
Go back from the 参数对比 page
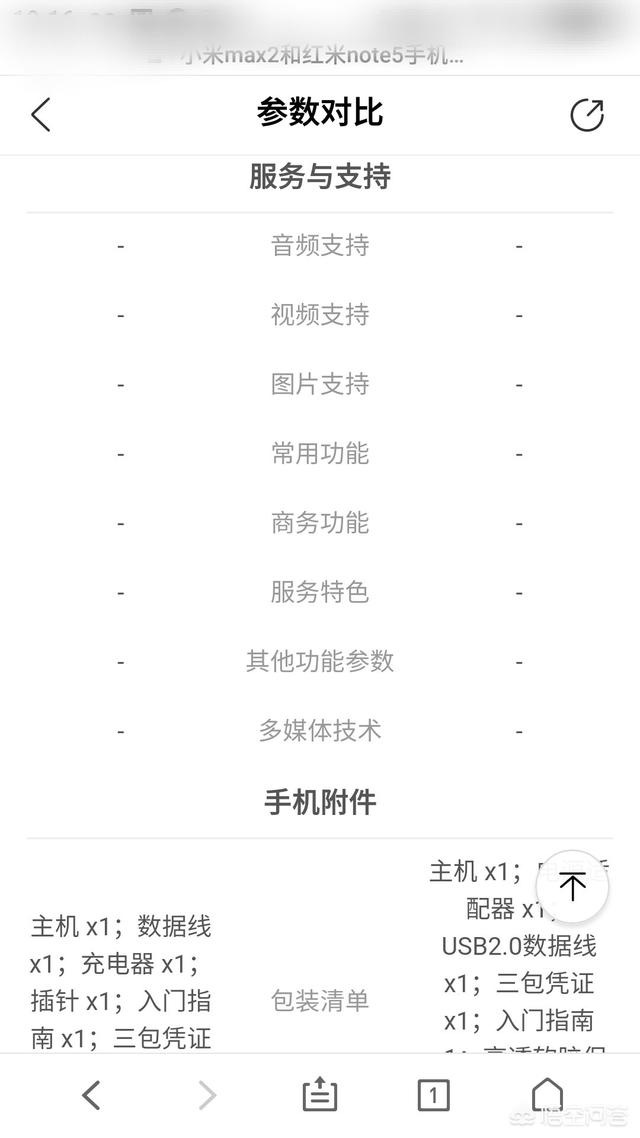pyautogui.click(x=41, y=114)
